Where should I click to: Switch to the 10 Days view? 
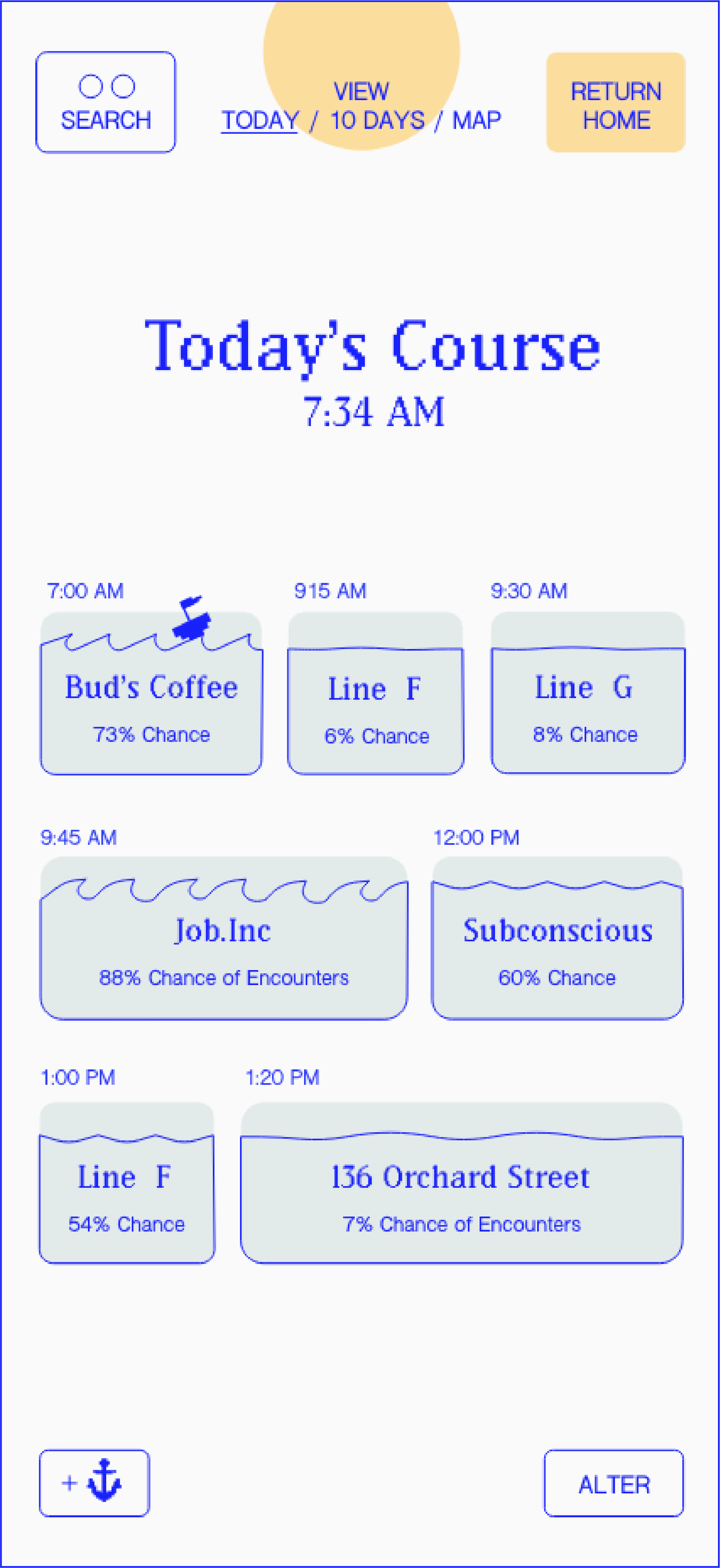pos(377,120)
